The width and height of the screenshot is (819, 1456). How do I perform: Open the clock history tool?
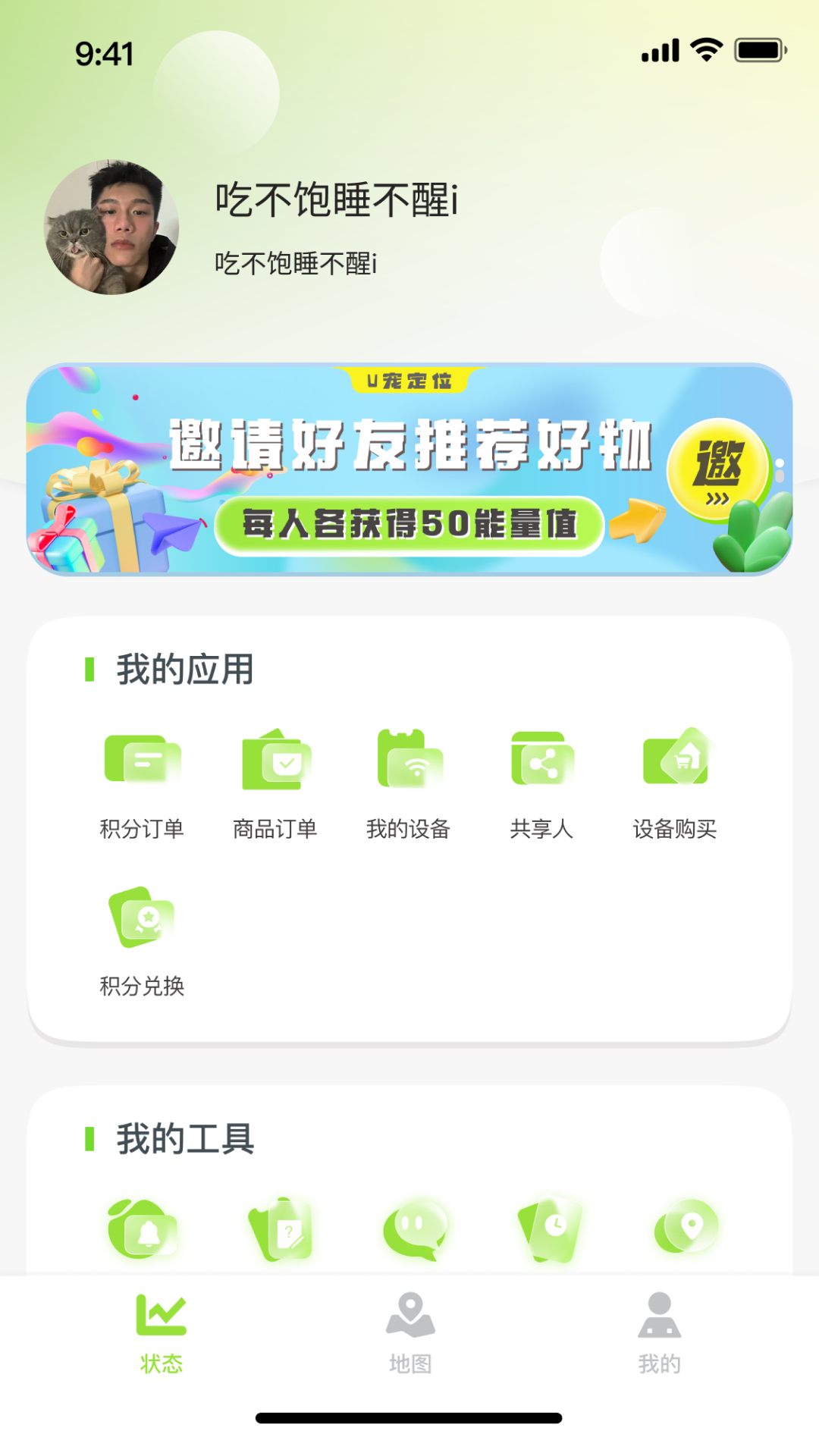point(550,1229)
